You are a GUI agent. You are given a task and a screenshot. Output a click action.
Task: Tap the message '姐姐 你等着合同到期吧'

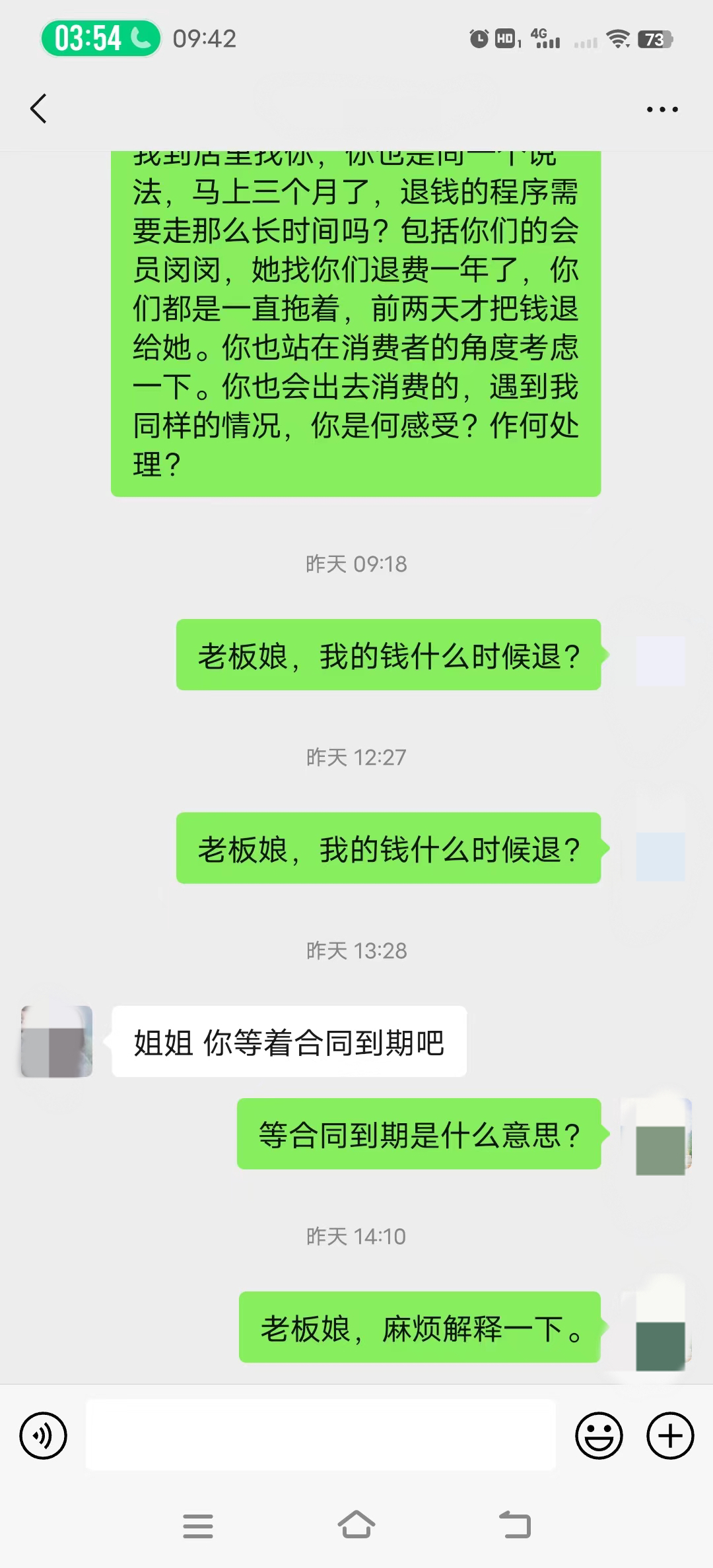289,1040
